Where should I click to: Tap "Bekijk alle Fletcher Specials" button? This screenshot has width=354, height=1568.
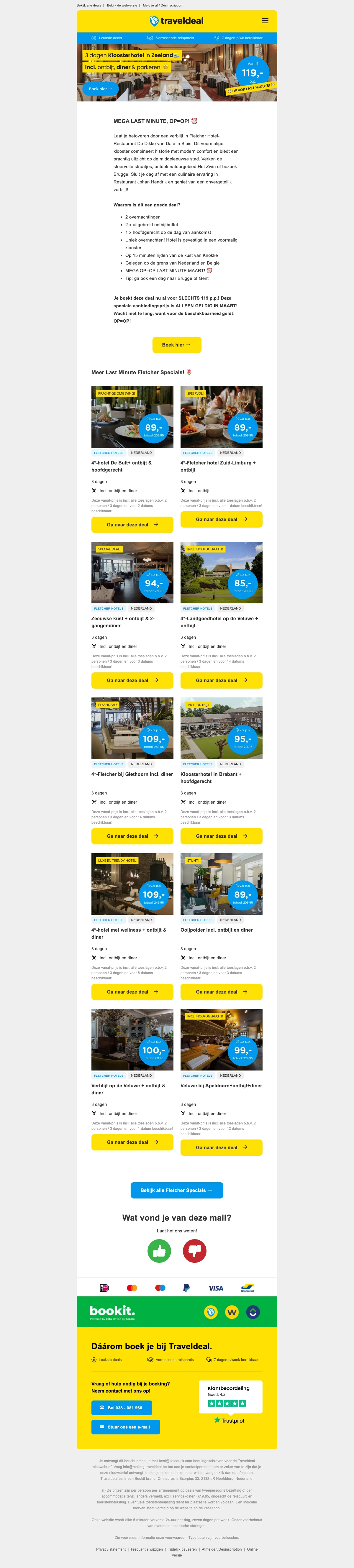point(177,1190)
